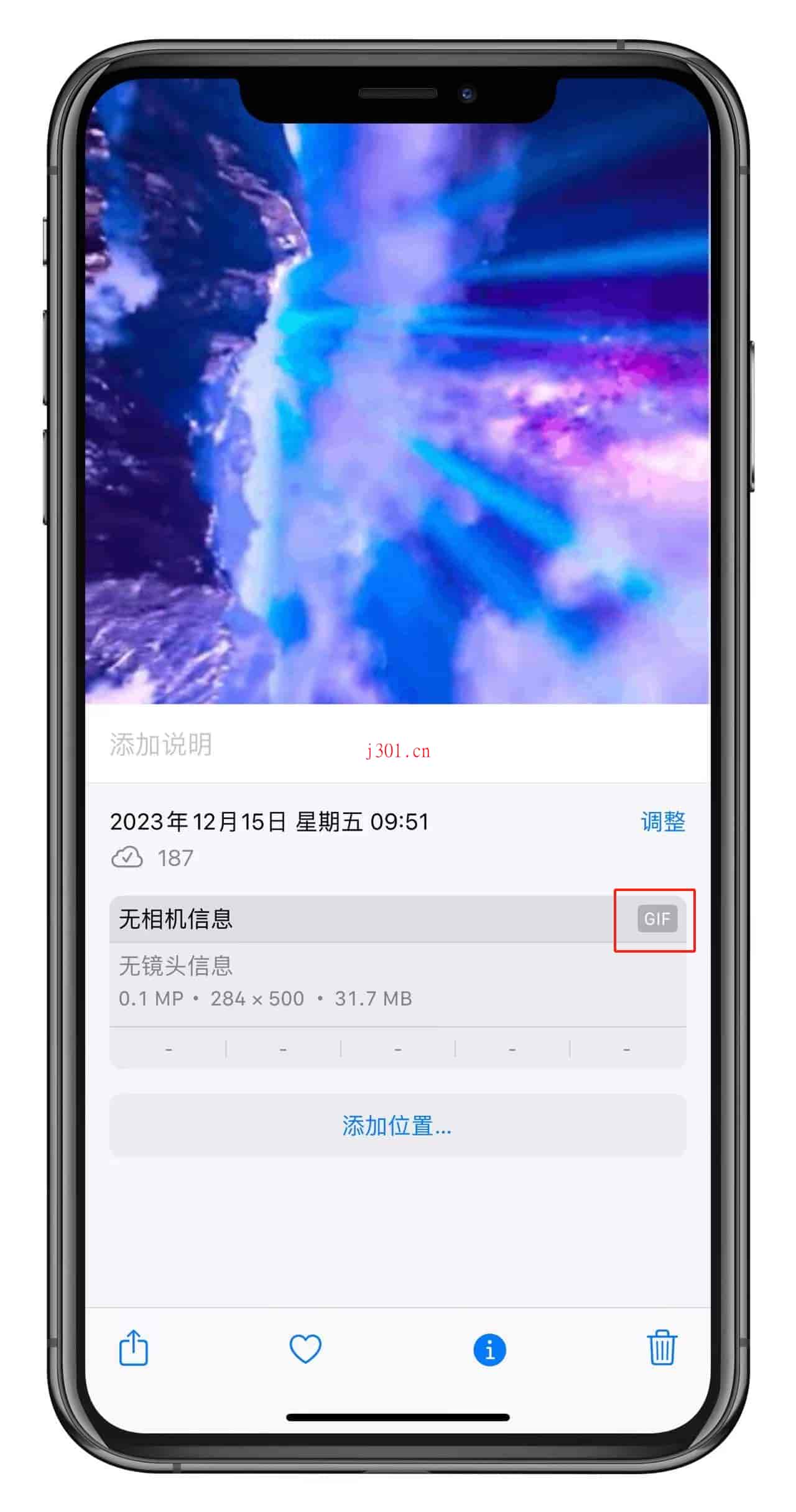Delete the photo with trash icon
This screenshot has height=1512, width=796.
click(662, 1348)
